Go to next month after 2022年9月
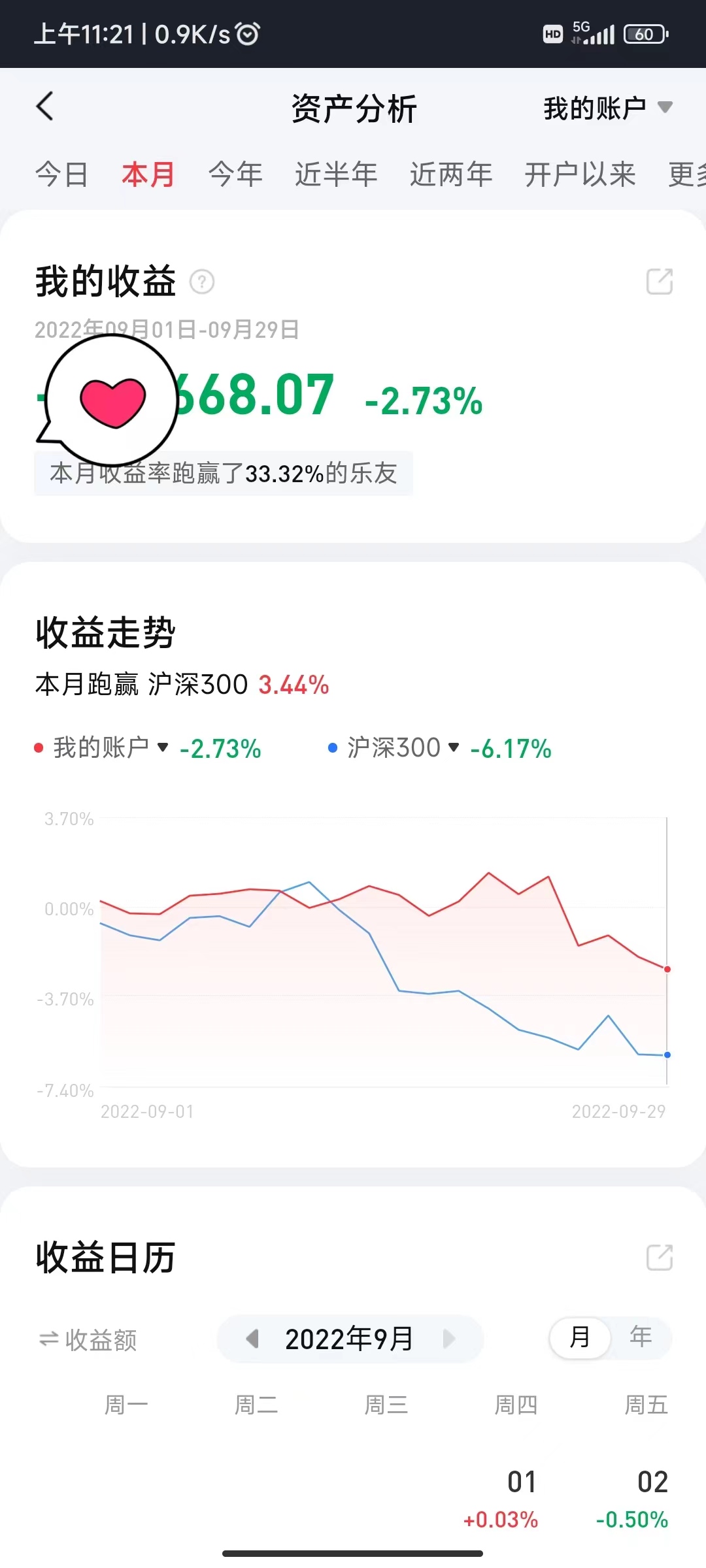The image size is (706, 1568). tap(449, 1339)
